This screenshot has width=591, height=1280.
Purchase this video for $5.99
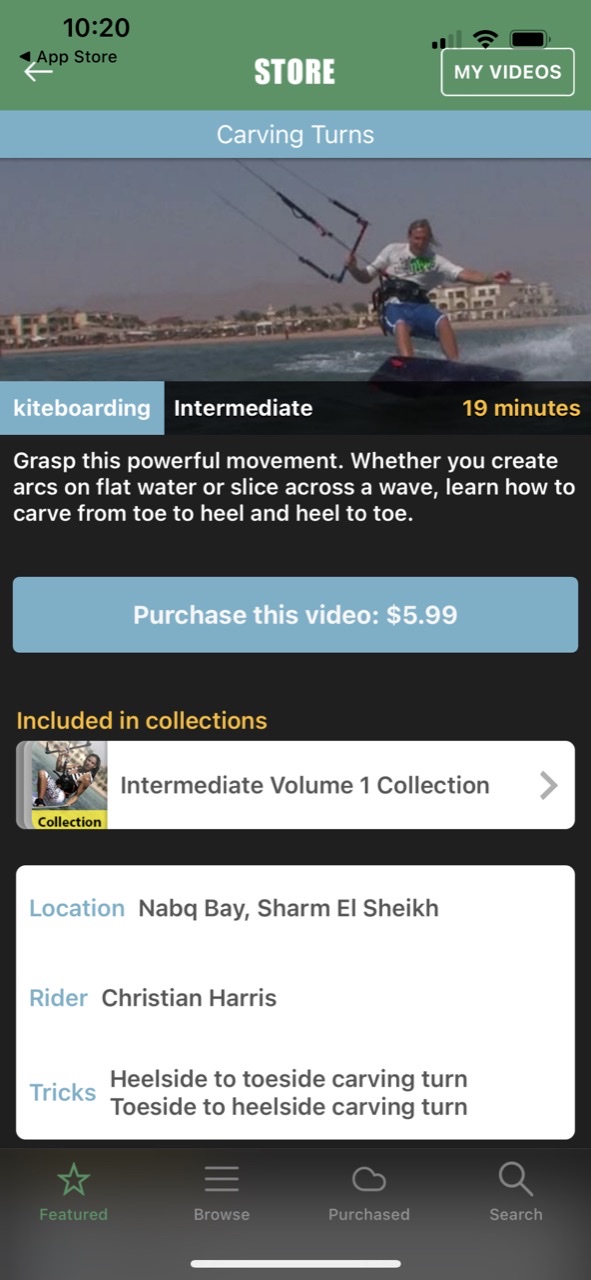[295, 615]
